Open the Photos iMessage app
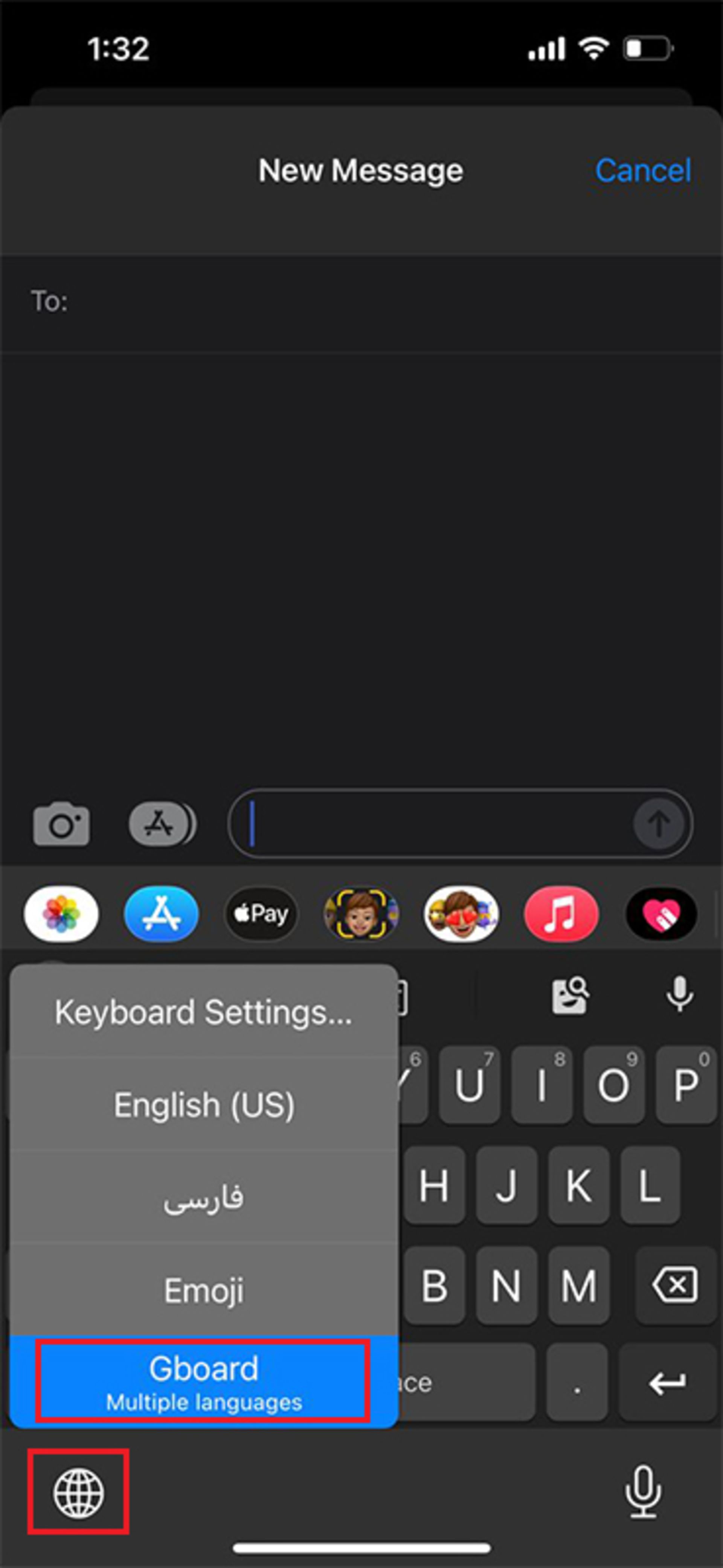This screenshot has width=723, height=1568. [x=61, y=914]
